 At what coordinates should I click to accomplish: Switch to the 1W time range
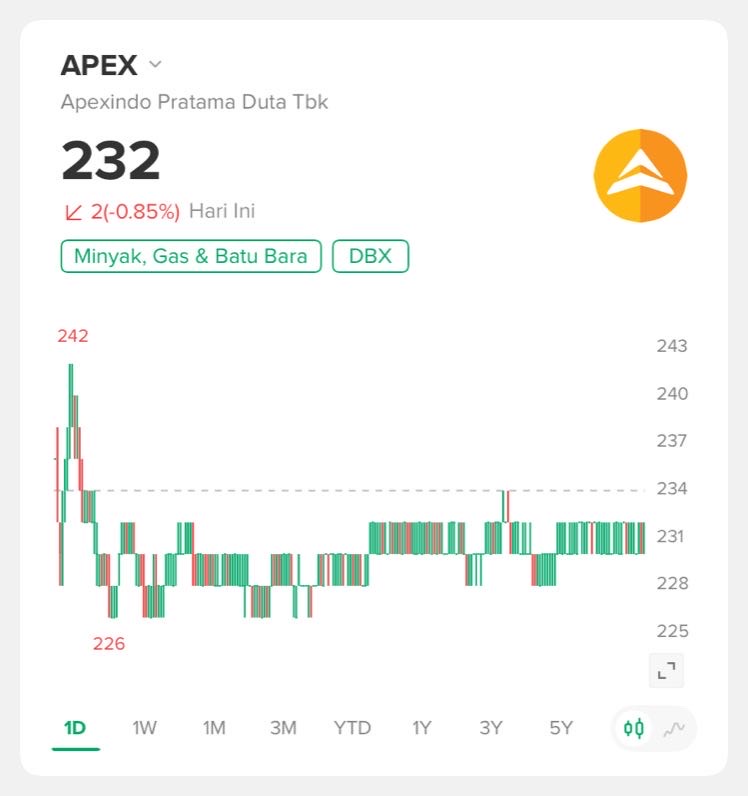(144, 728)
